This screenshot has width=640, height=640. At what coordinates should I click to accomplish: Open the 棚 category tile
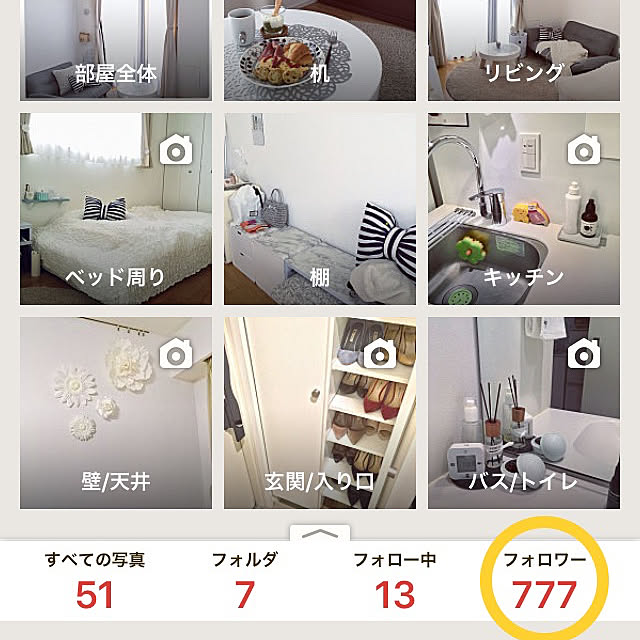tap(320, 208)
